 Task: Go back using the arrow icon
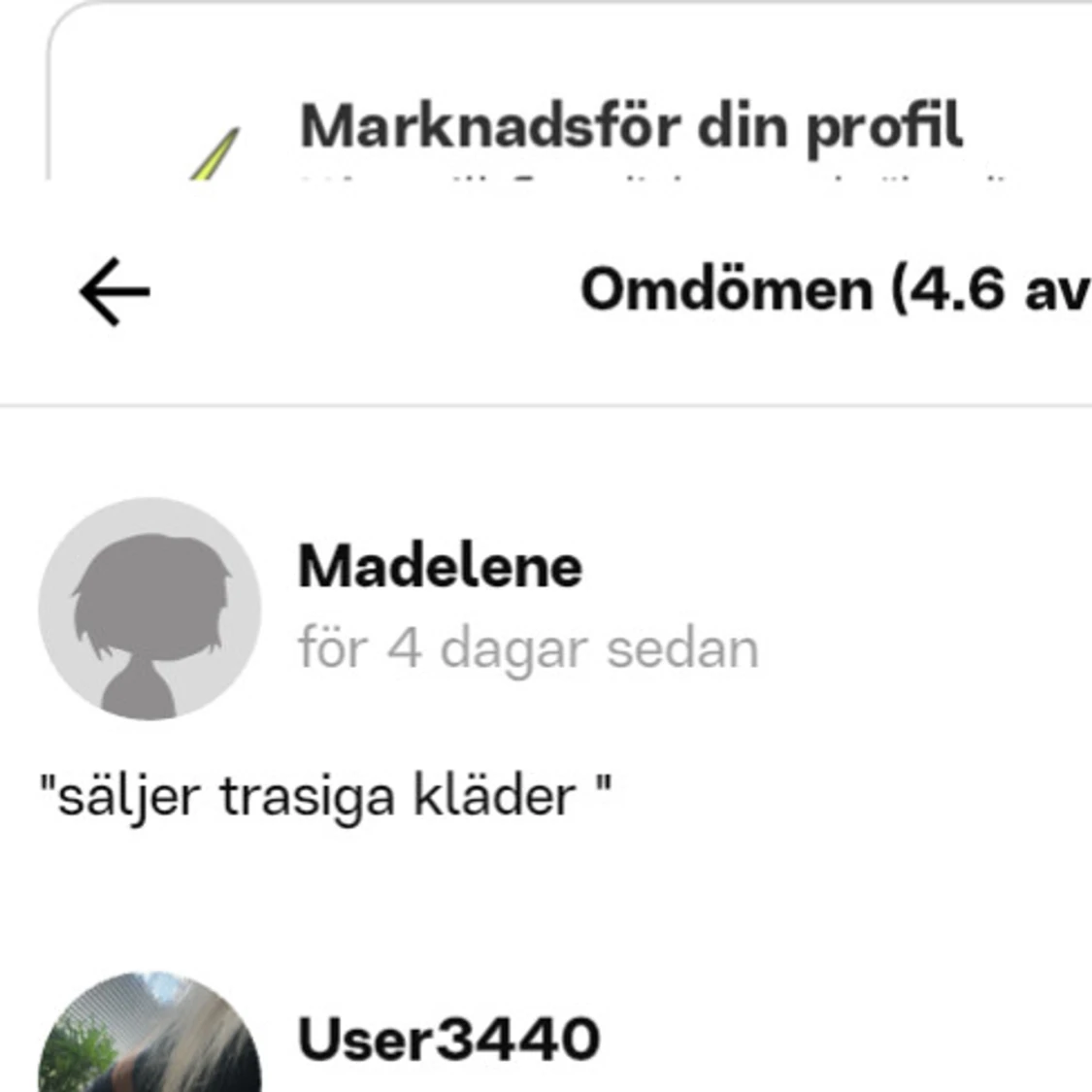pos(115,290)
